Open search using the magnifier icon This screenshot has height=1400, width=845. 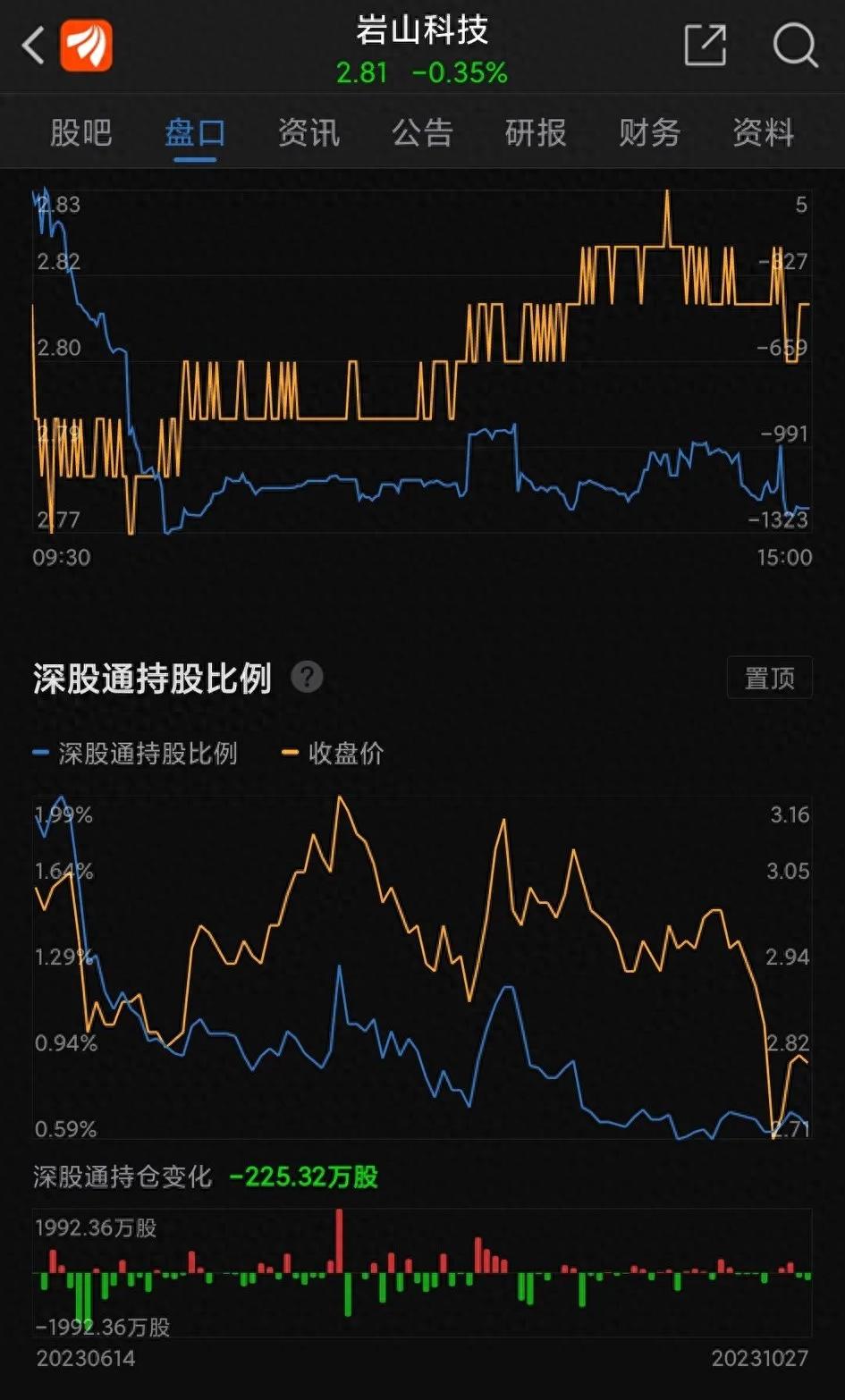[794, 45]
